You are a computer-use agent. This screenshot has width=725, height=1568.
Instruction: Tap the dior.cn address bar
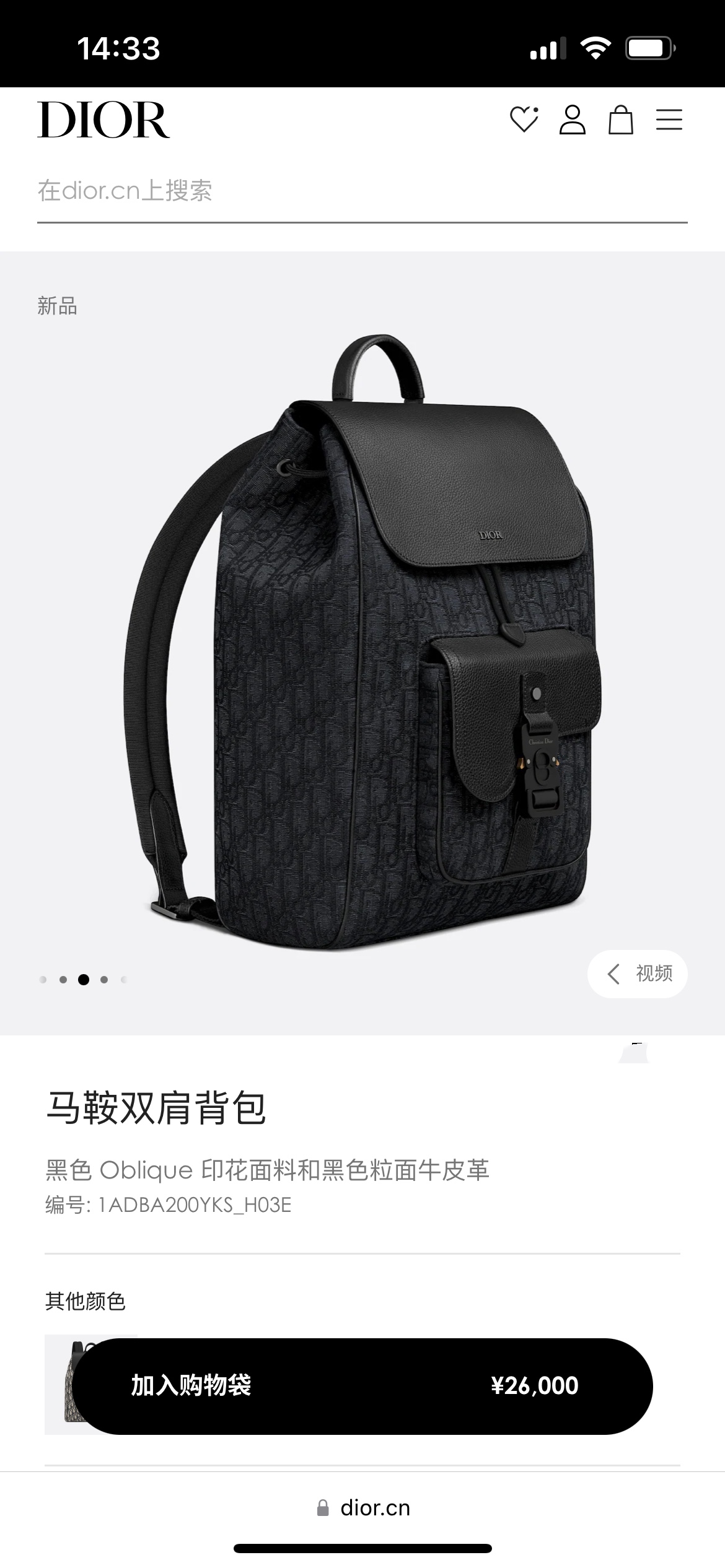pos(362,1508)
